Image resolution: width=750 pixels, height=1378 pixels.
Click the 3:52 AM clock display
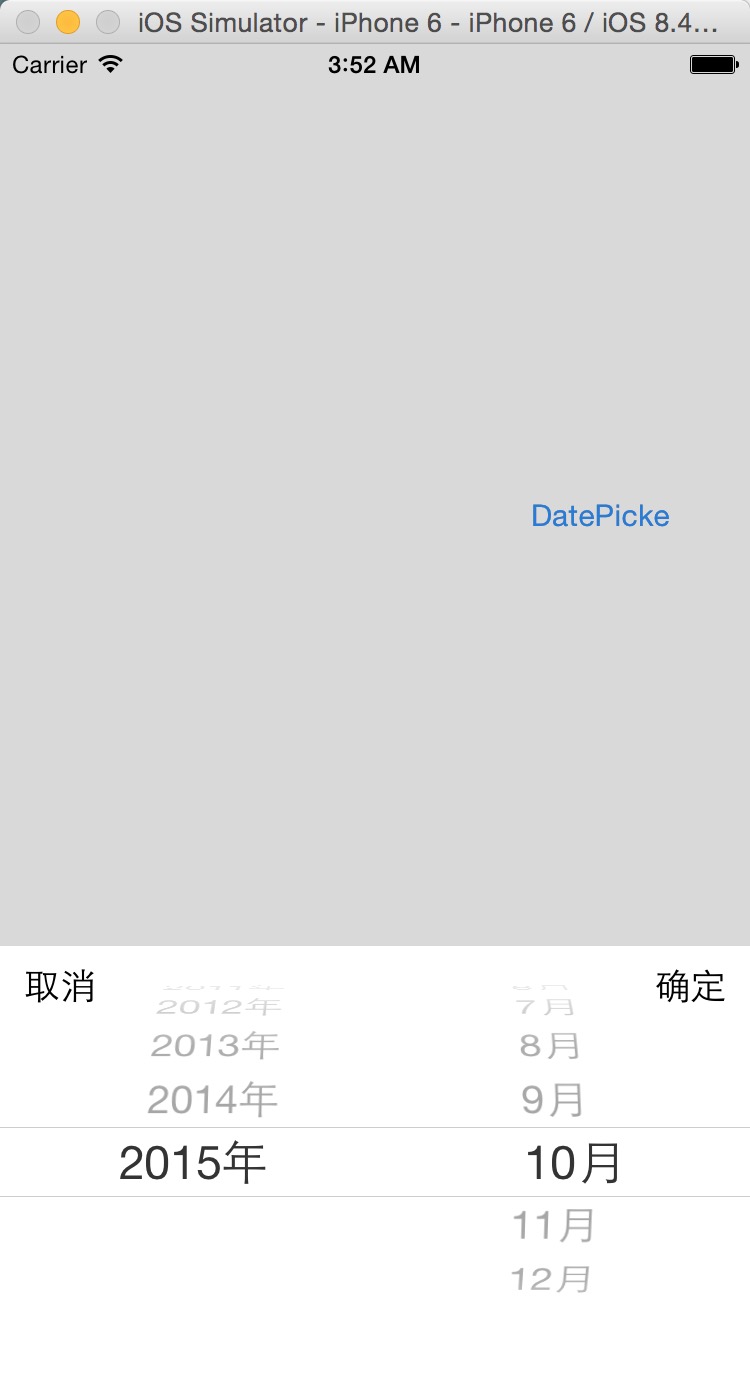coord(374,64)
